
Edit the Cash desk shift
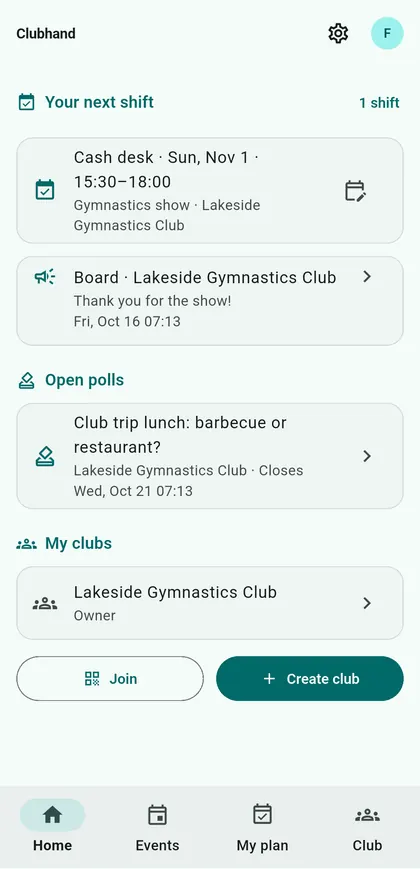[x=355, y=191]
